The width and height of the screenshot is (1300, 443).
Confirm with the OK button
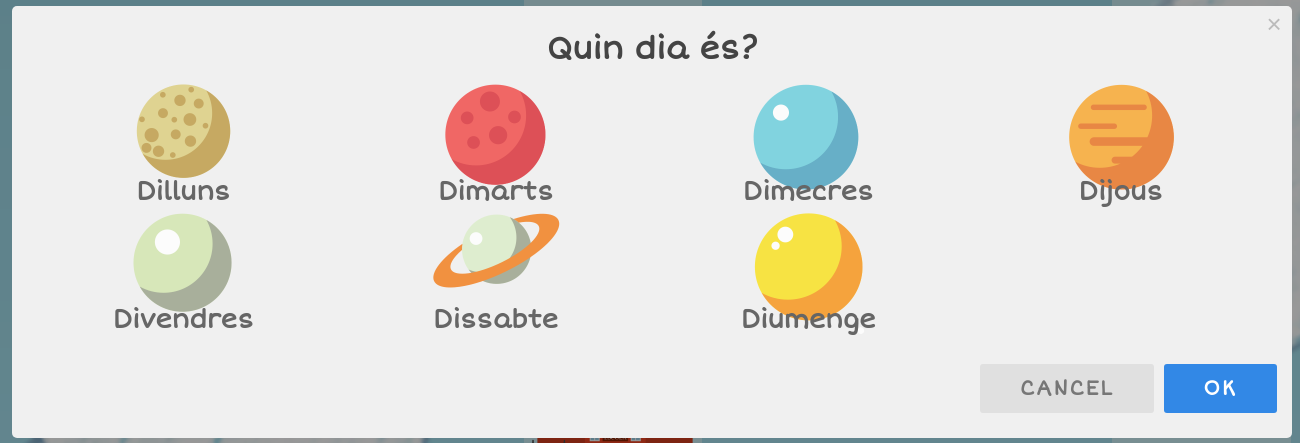point(1220,388)
